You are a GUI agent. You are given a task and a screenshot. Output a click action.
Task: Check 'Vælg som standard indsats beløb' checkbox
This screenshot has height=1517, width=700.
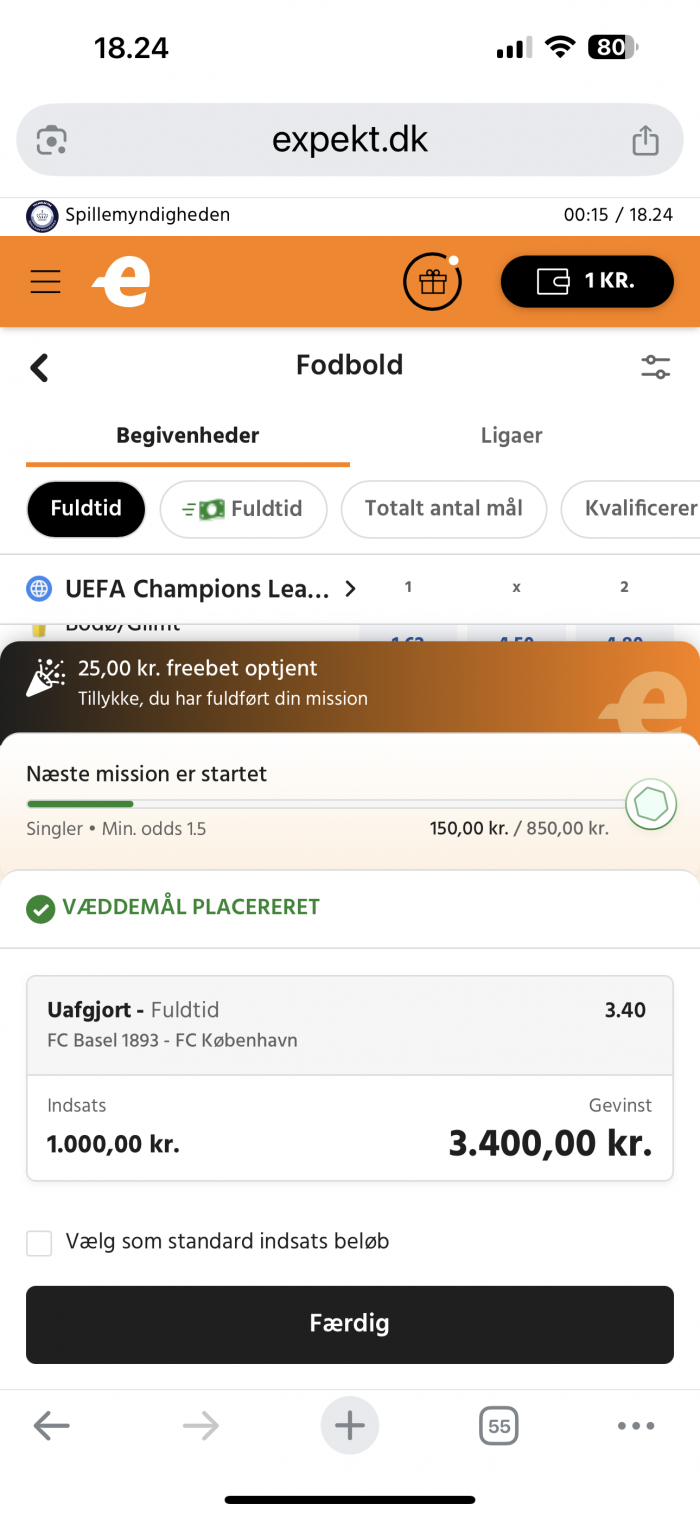(39, 1243)
